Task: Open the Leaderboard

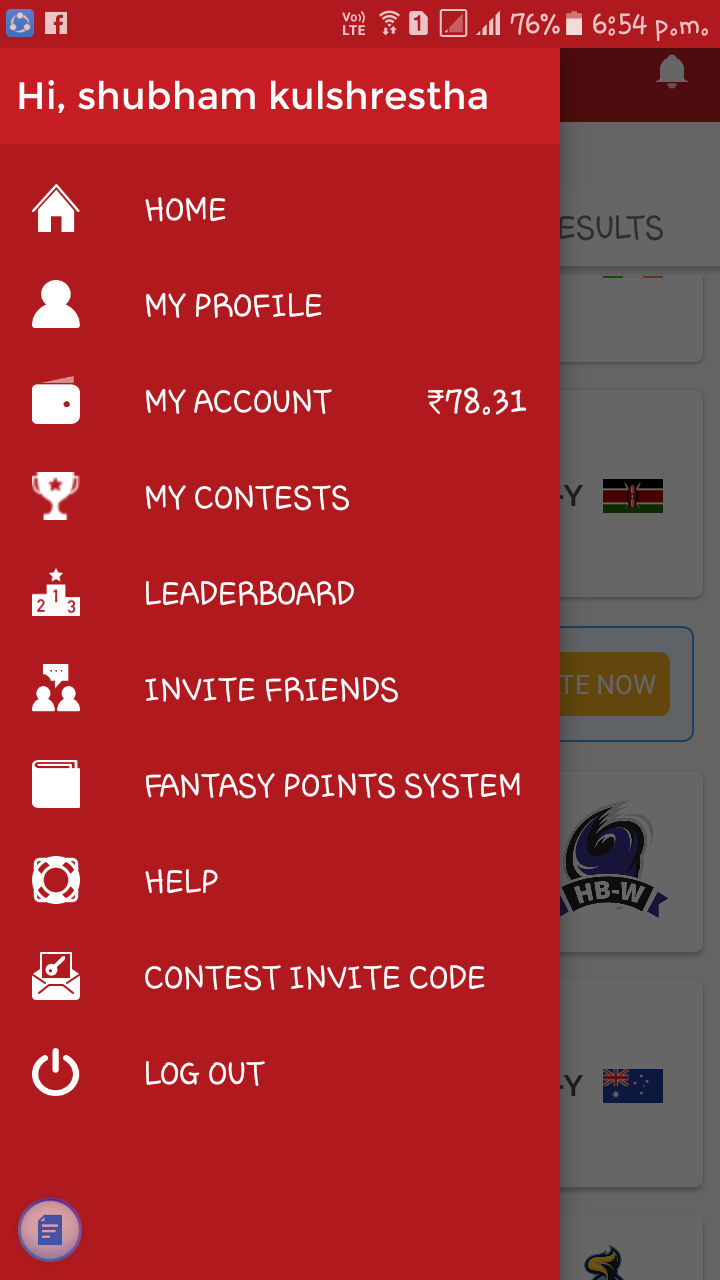Action: click(x=249, y=594)
